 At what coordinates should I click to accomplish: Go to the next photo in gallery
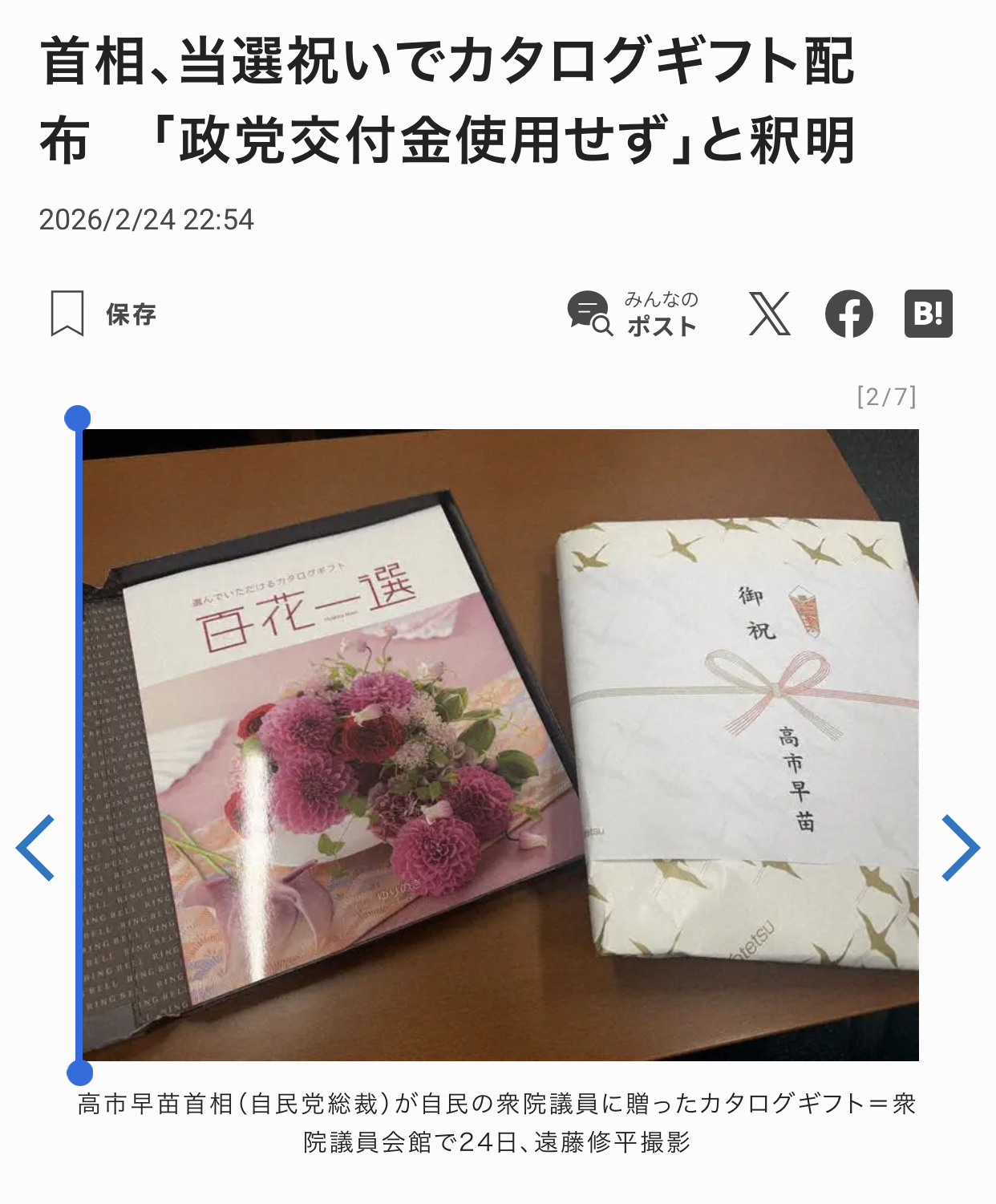pos(960,848)
